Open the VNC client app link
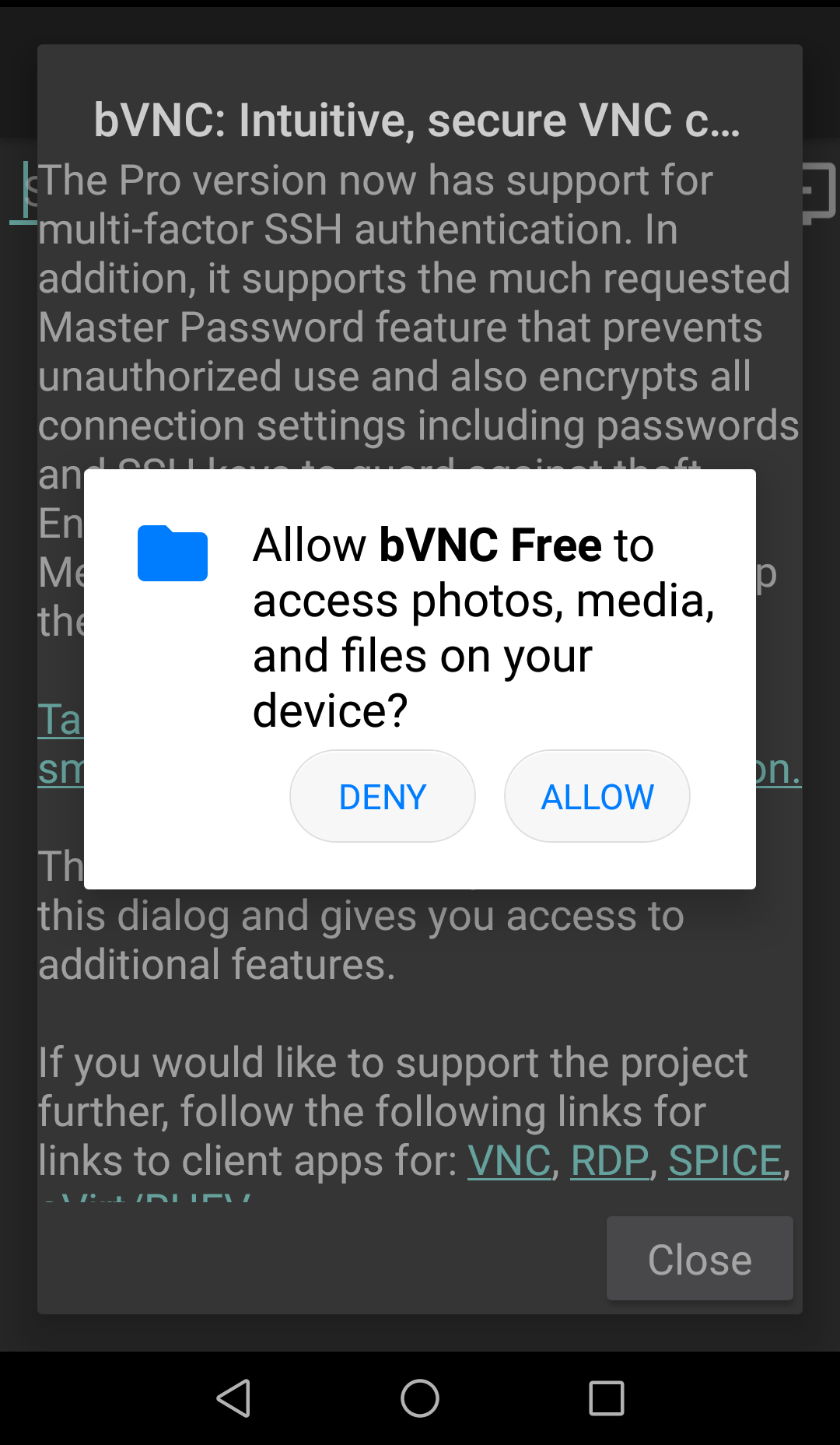Screen dimensions: 840x1445 509,1160
